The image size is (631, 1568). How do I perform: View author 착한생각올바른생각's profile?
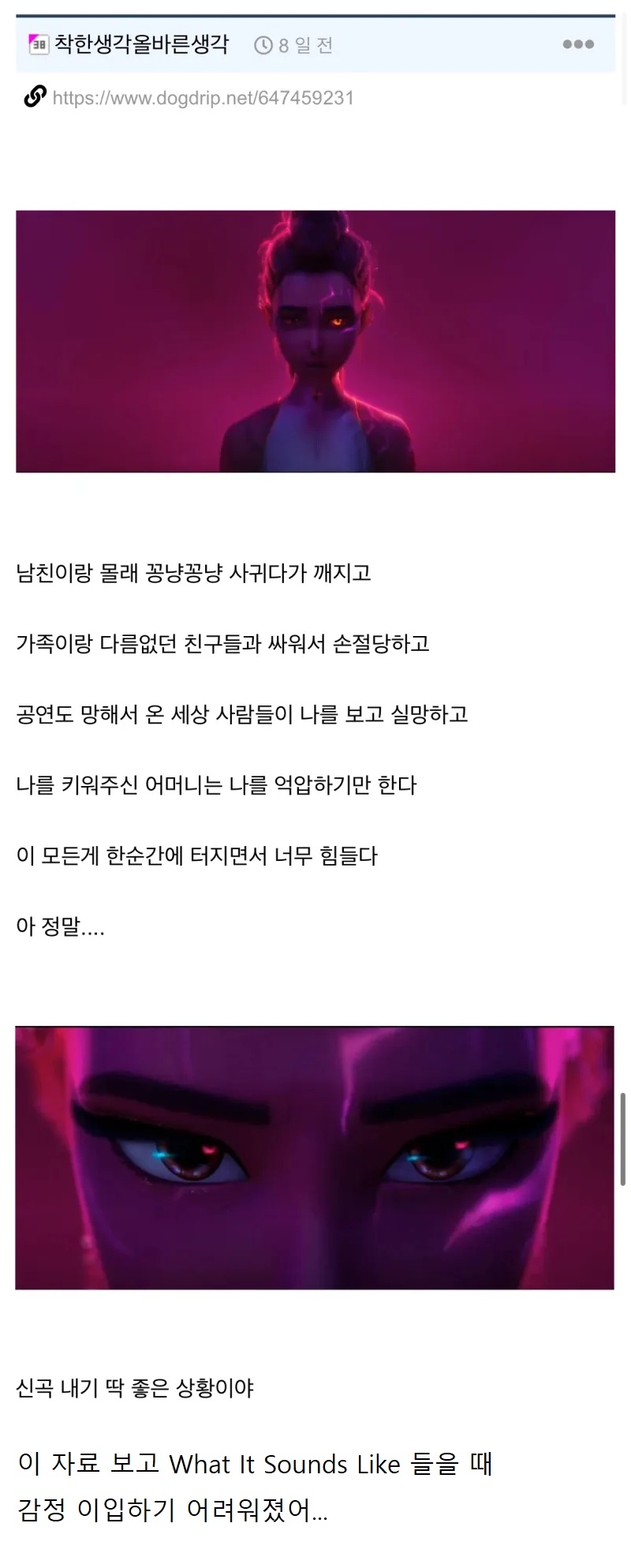pyautogui.click(x=140, y=45)
